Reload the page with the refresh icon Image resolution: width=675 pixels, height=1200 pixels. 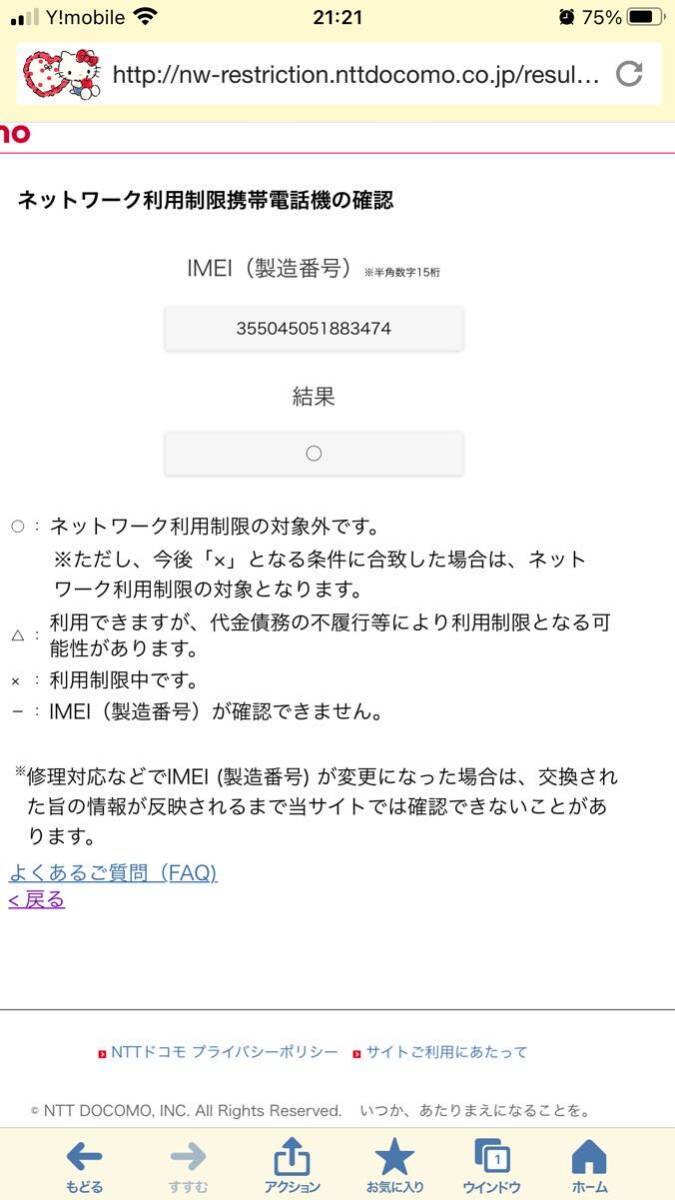[629, 74]
